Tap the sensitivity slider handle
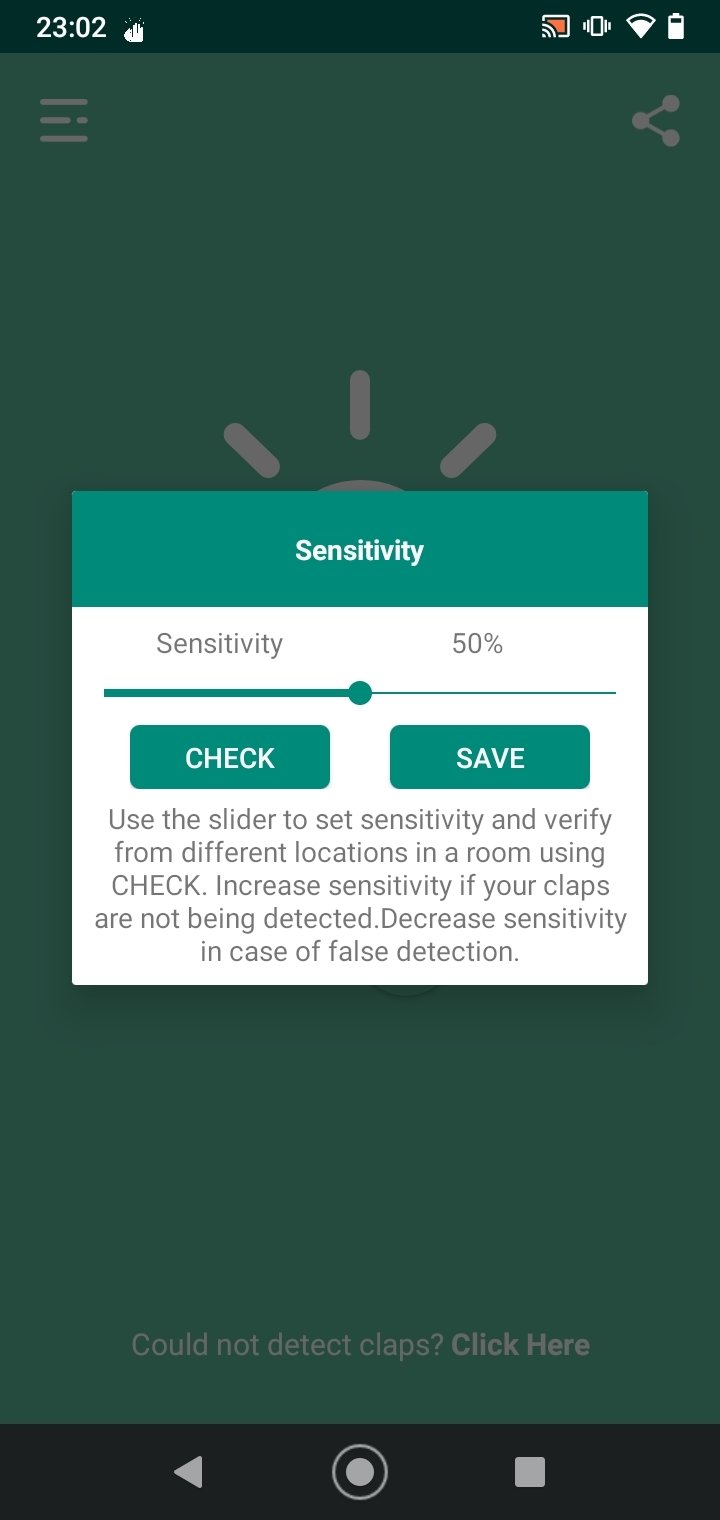 [x=360, y=693]
